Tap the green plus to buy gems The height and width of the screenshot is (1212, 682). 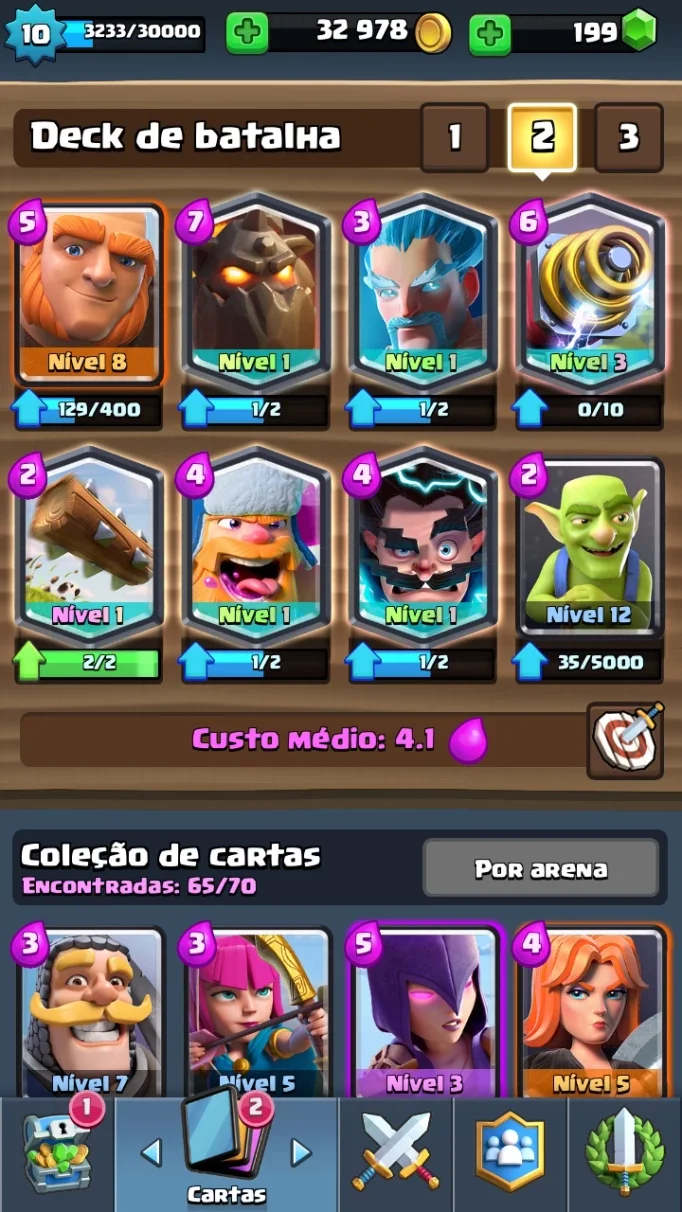pos(489,33)
